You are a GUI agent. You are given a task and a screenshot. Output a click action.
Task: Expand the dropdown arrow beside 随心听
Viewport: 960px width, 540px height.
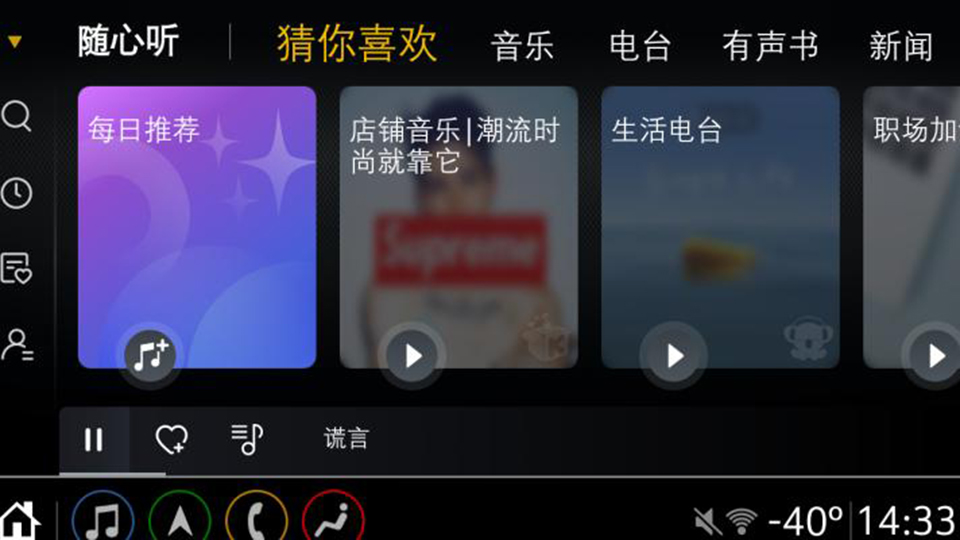point(14,43)
